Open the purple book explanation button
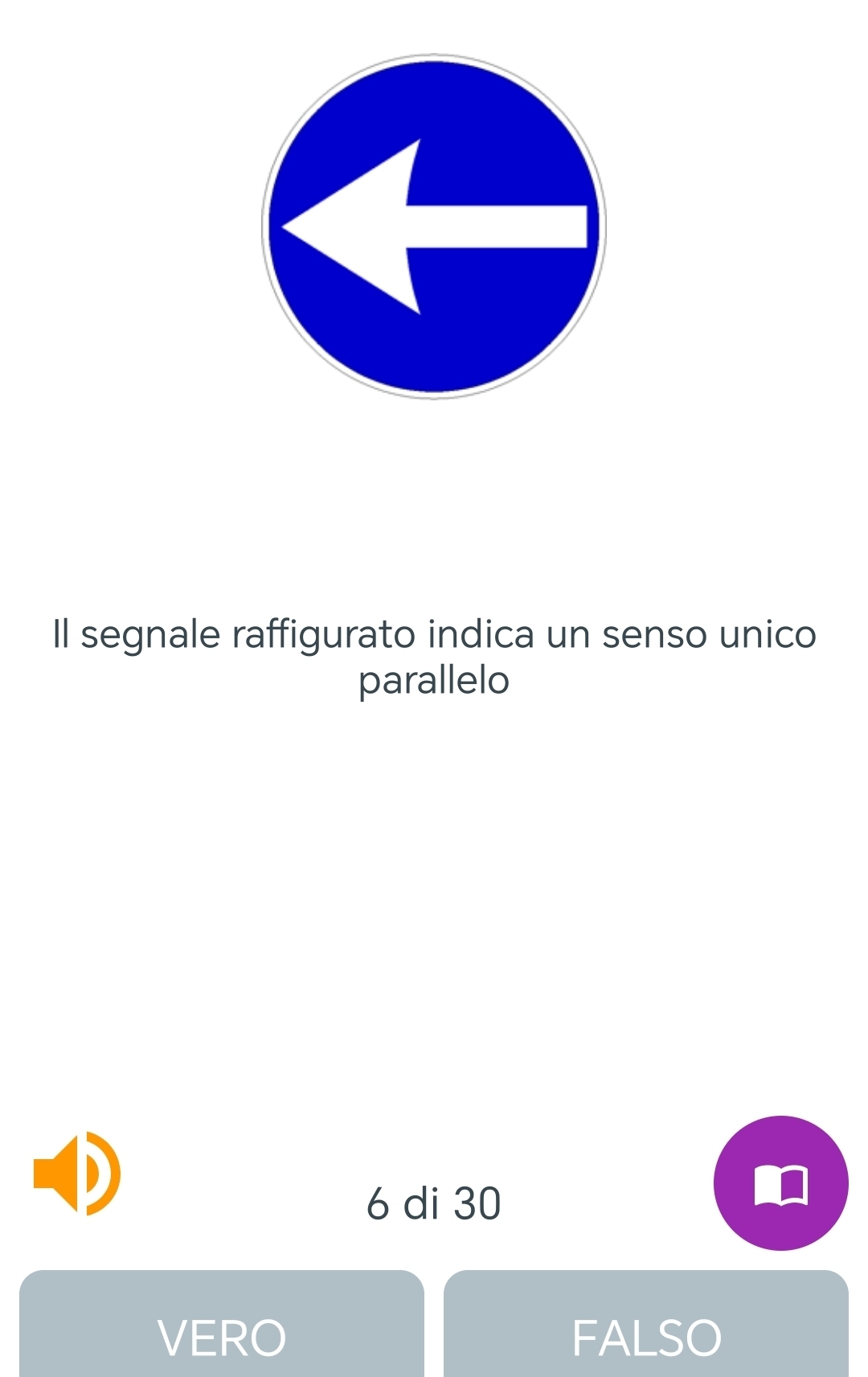 (x=780, y=1182)
